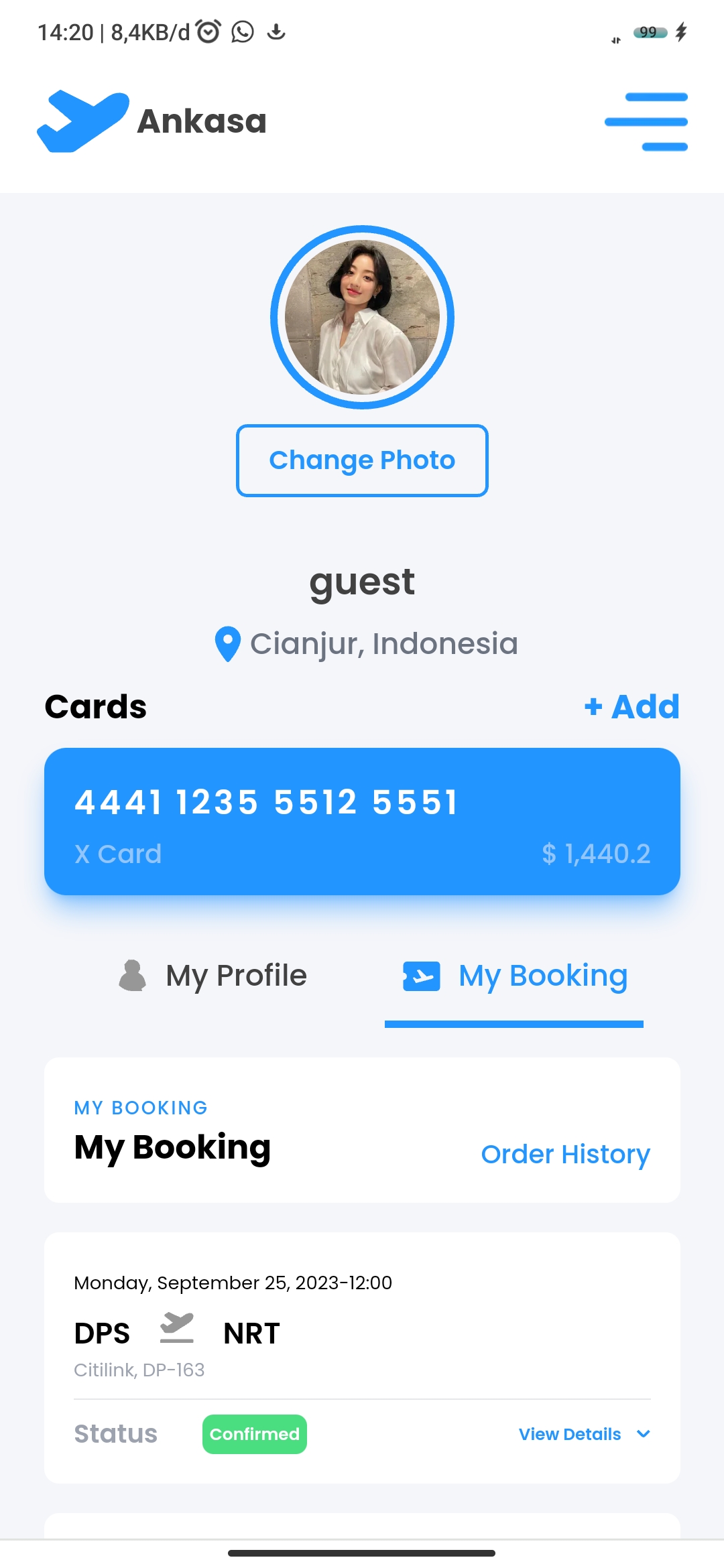Open the X Card ending in 5551
This screenshot has width=724, height=1568.
pos(362,822)
